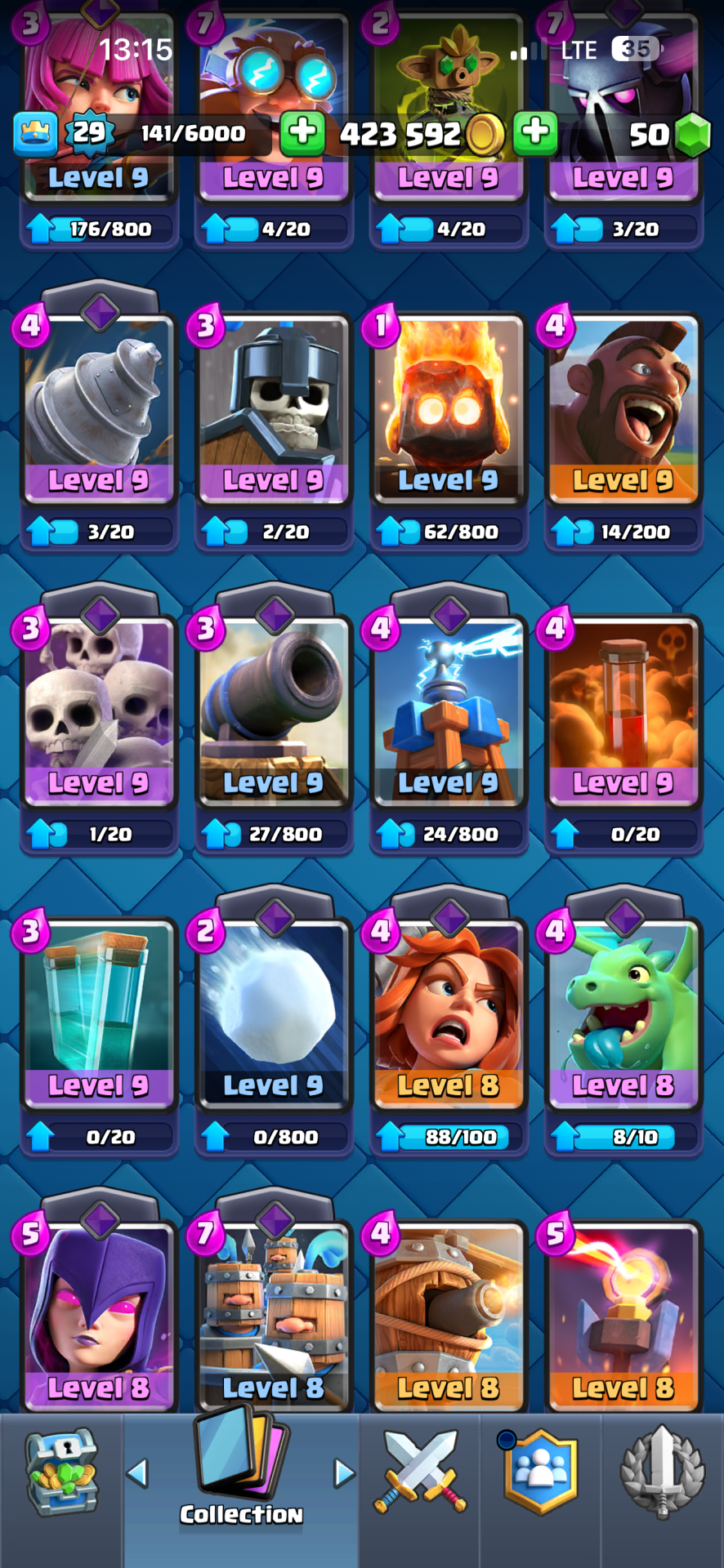Tap the green plus next to experience bar
The width and height of the screenshot is (724, 1568).
tap(302, 133)
